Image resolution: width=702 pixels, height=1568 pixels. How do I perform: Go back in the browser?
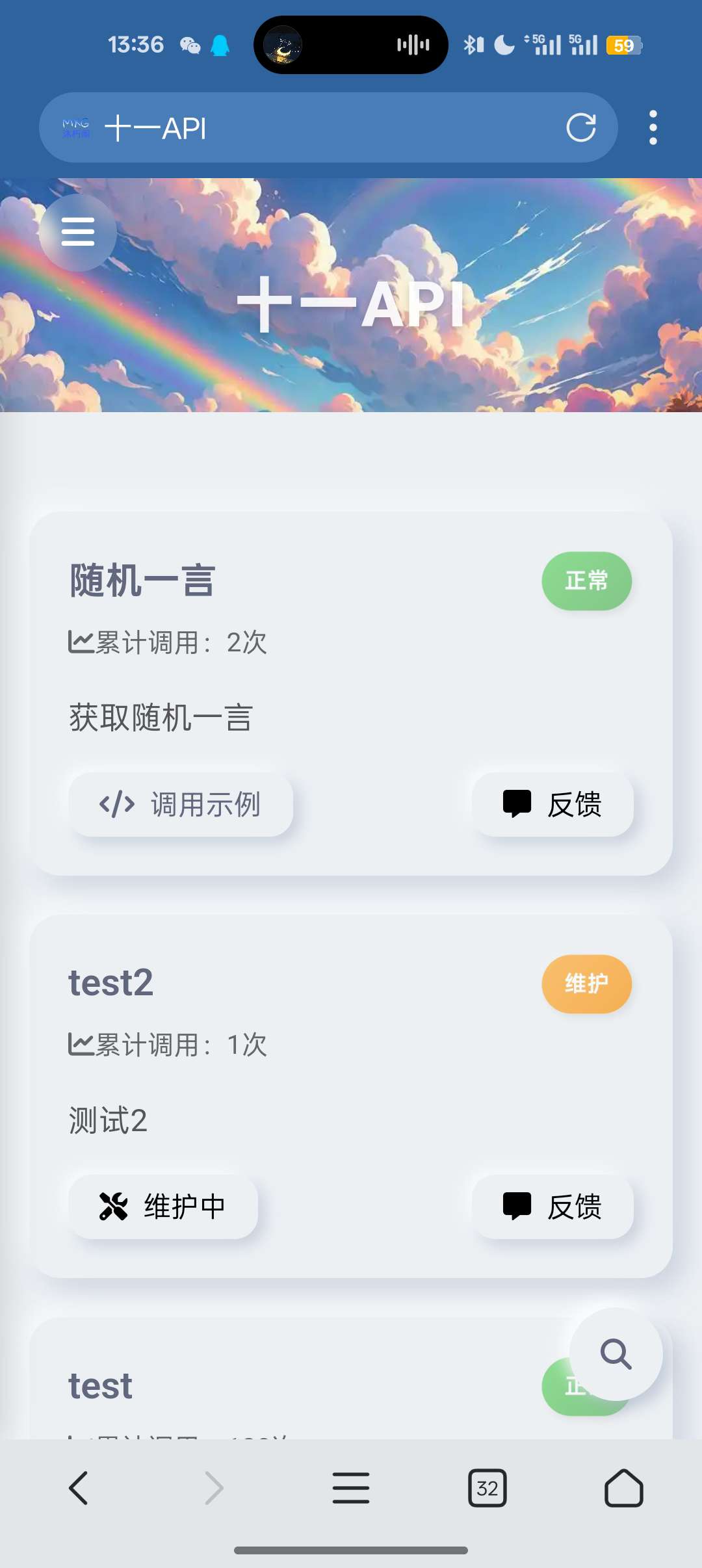coord(79,1488)
